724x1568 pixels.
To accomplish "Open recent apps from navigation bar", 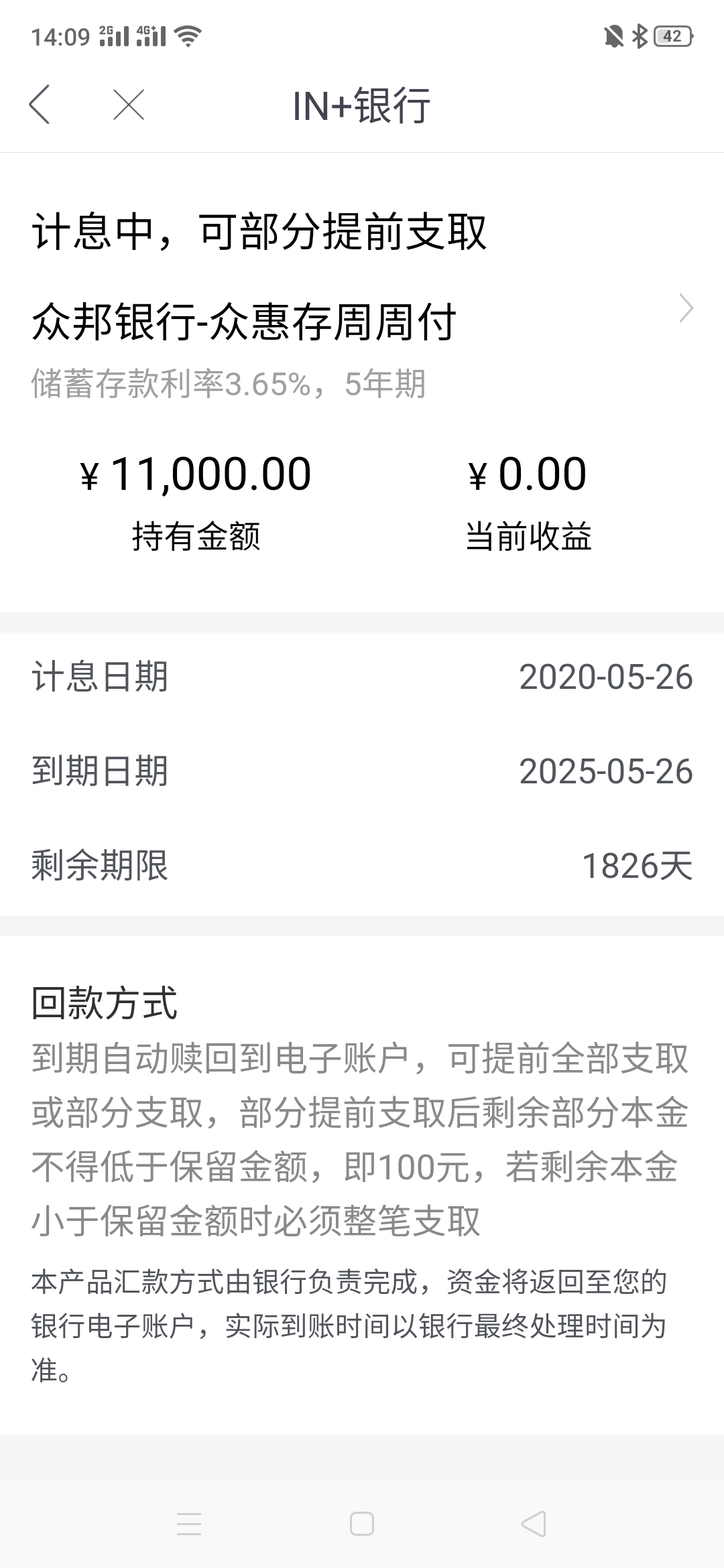I will tap(189, 1524).
